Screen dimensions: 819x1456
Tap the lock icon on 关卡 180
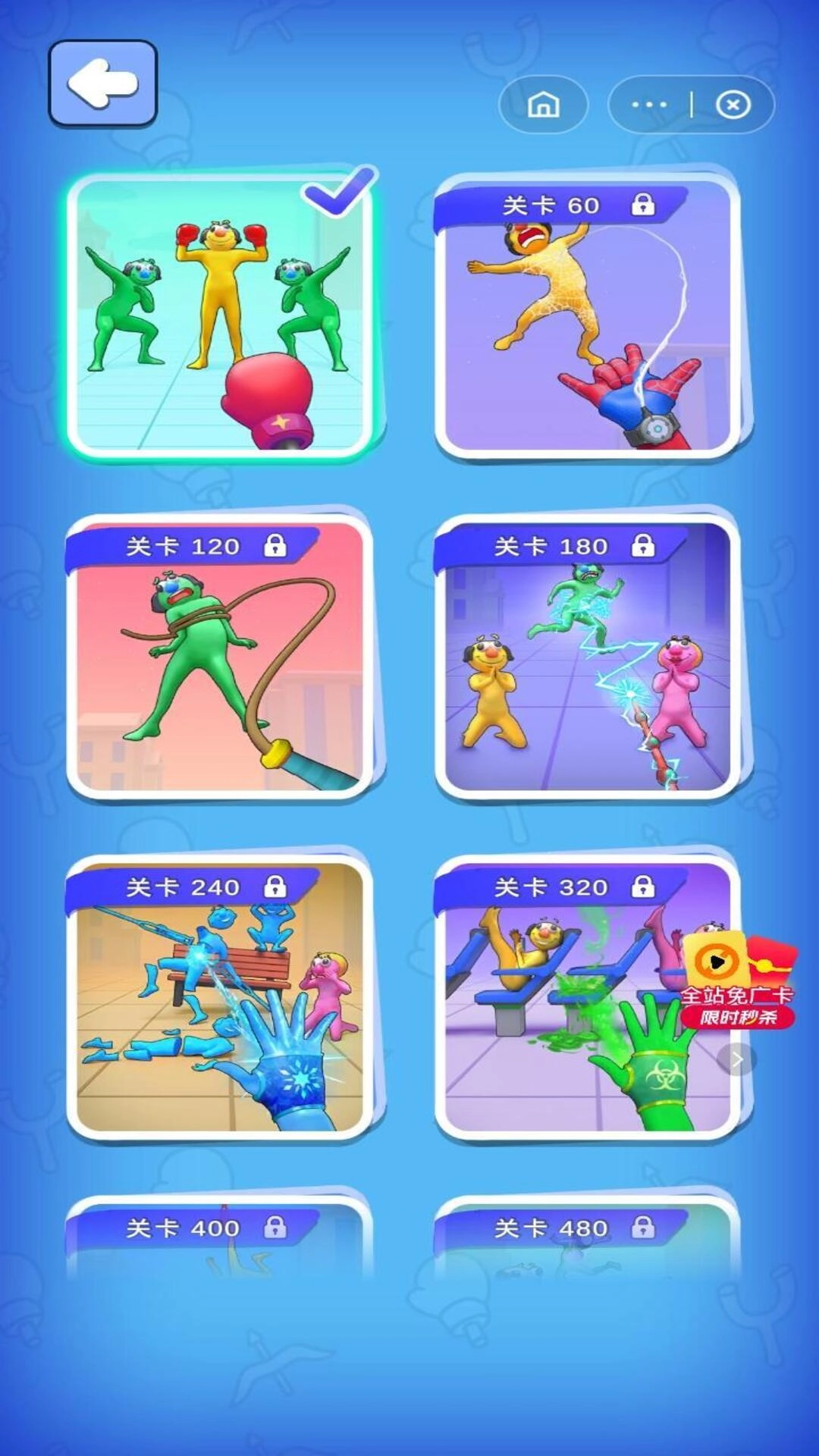643,544
